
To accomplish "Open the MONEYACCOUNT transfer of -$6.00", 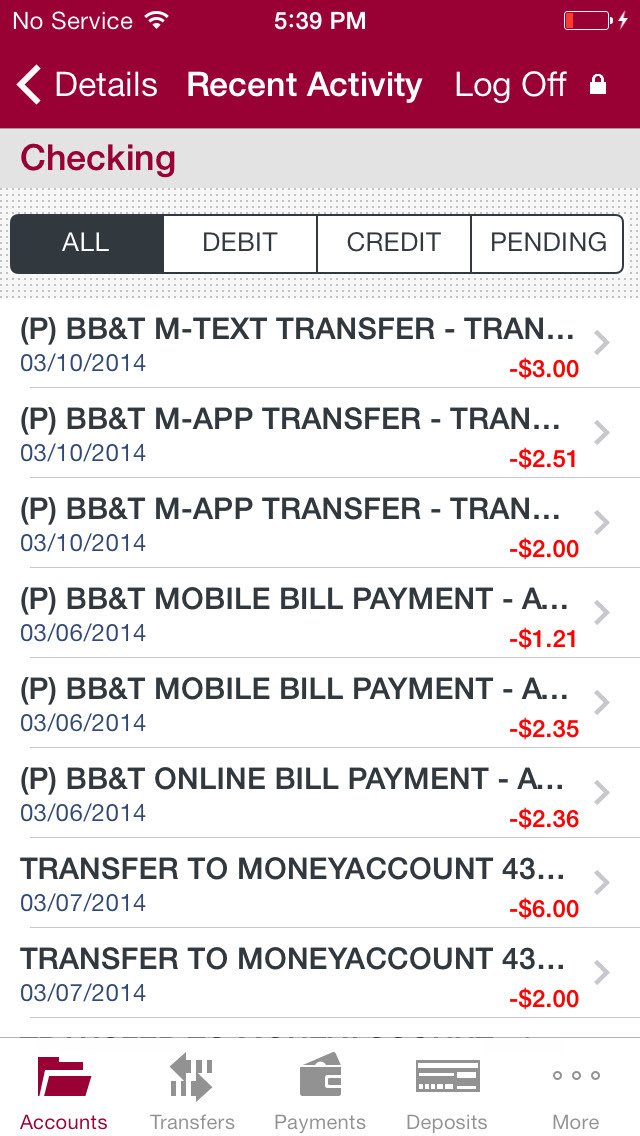I will [x=320, y=882].
